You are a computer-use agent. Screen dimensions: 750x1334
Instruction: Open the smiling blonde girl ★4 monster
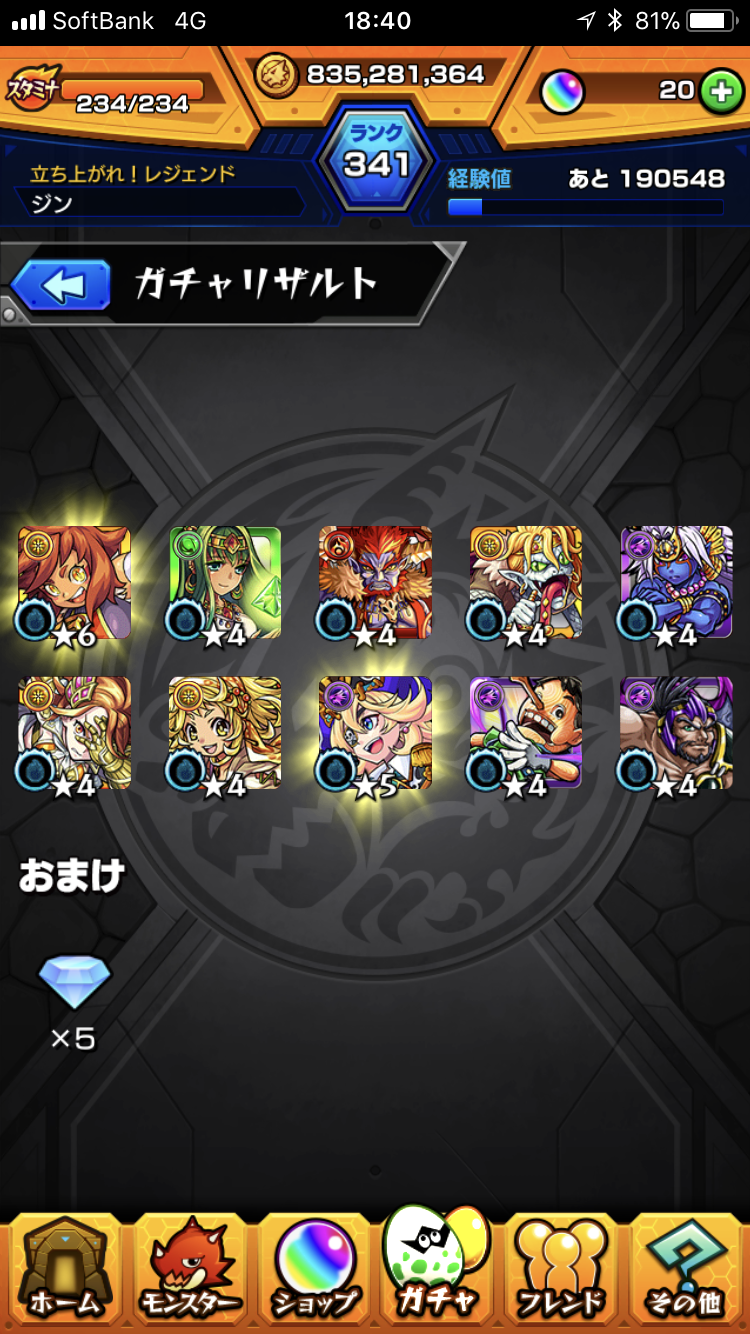[x=225, y=733]
